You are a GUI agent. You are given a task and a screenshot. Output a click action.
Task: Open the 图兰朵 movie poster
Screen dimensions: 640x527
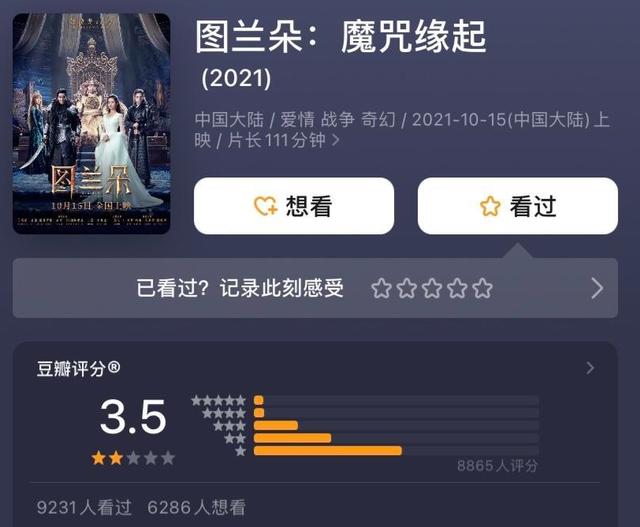(x=91, y=124)
